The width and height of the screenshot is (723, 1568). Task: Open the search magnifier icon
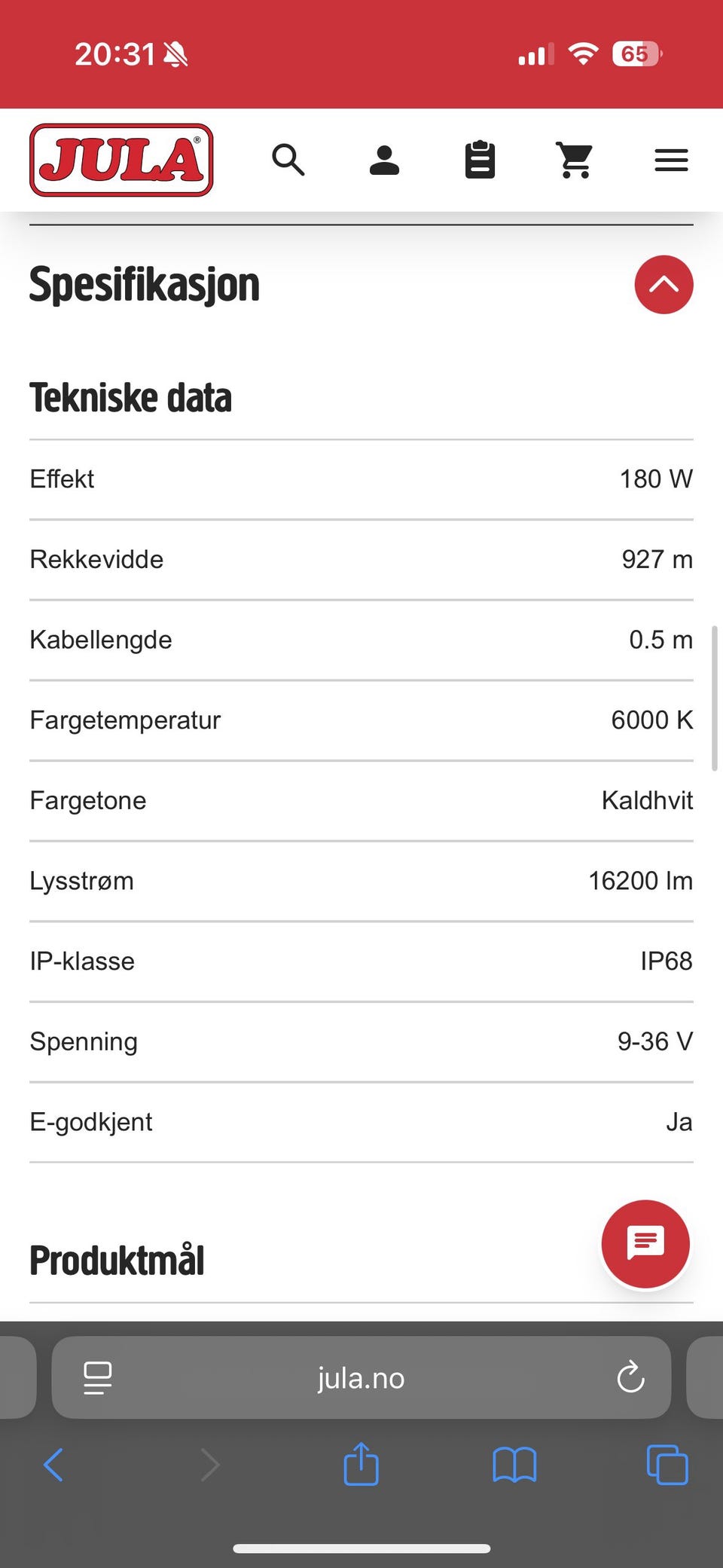pyautogui.click(x=288, y=160)
